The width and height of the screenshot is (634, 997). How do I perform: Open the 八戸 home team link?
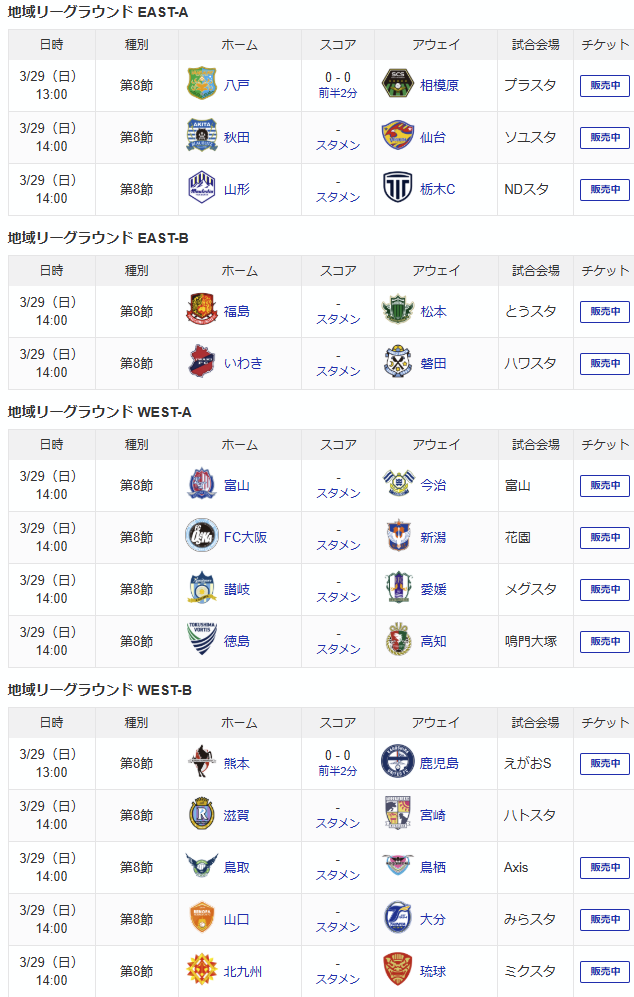click(236, 85)
